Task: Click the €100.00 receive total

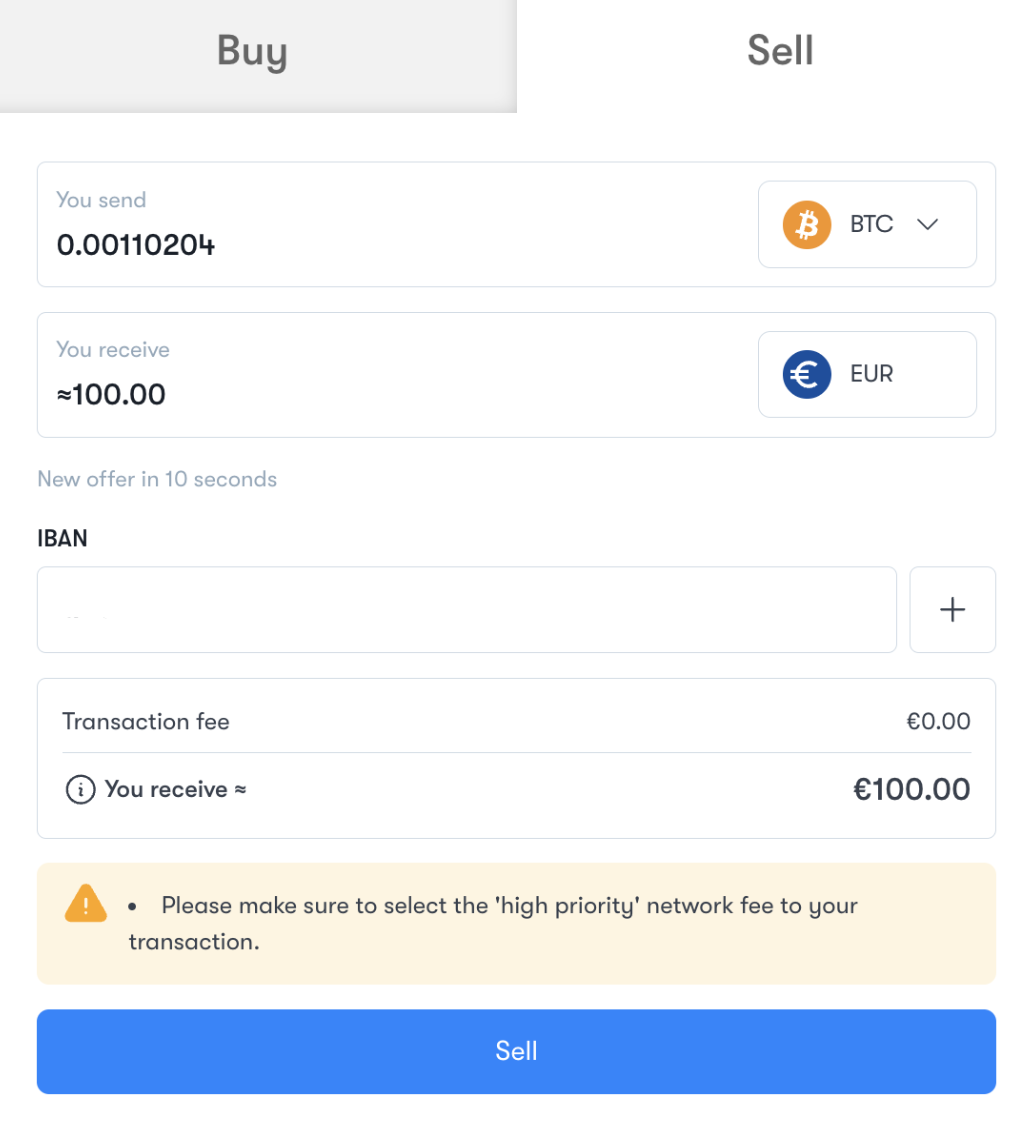Action: [911, 789]
